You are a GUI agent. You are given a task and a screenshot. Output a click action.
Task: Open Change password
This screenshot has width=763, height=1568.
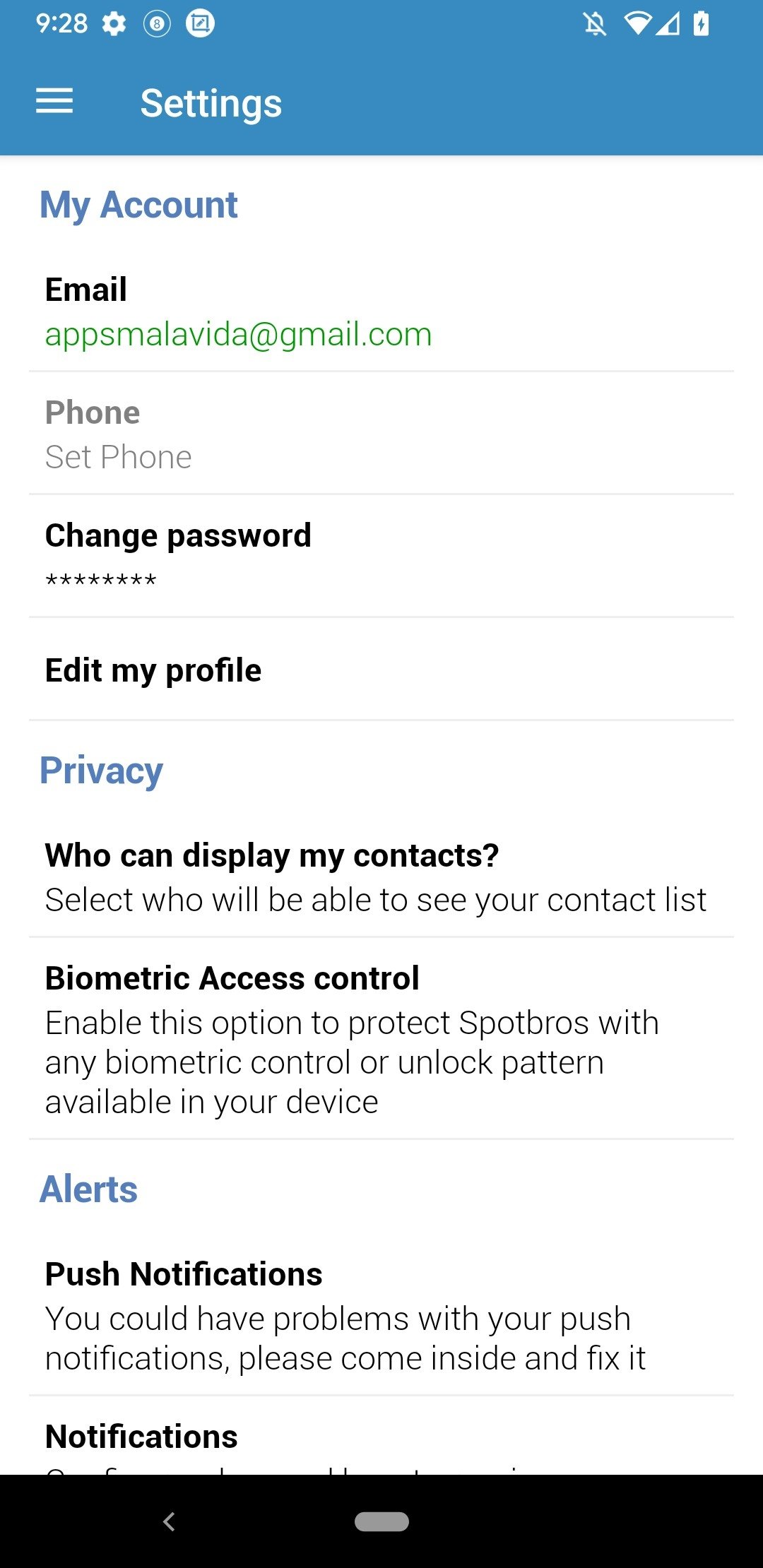coord(381,557)
